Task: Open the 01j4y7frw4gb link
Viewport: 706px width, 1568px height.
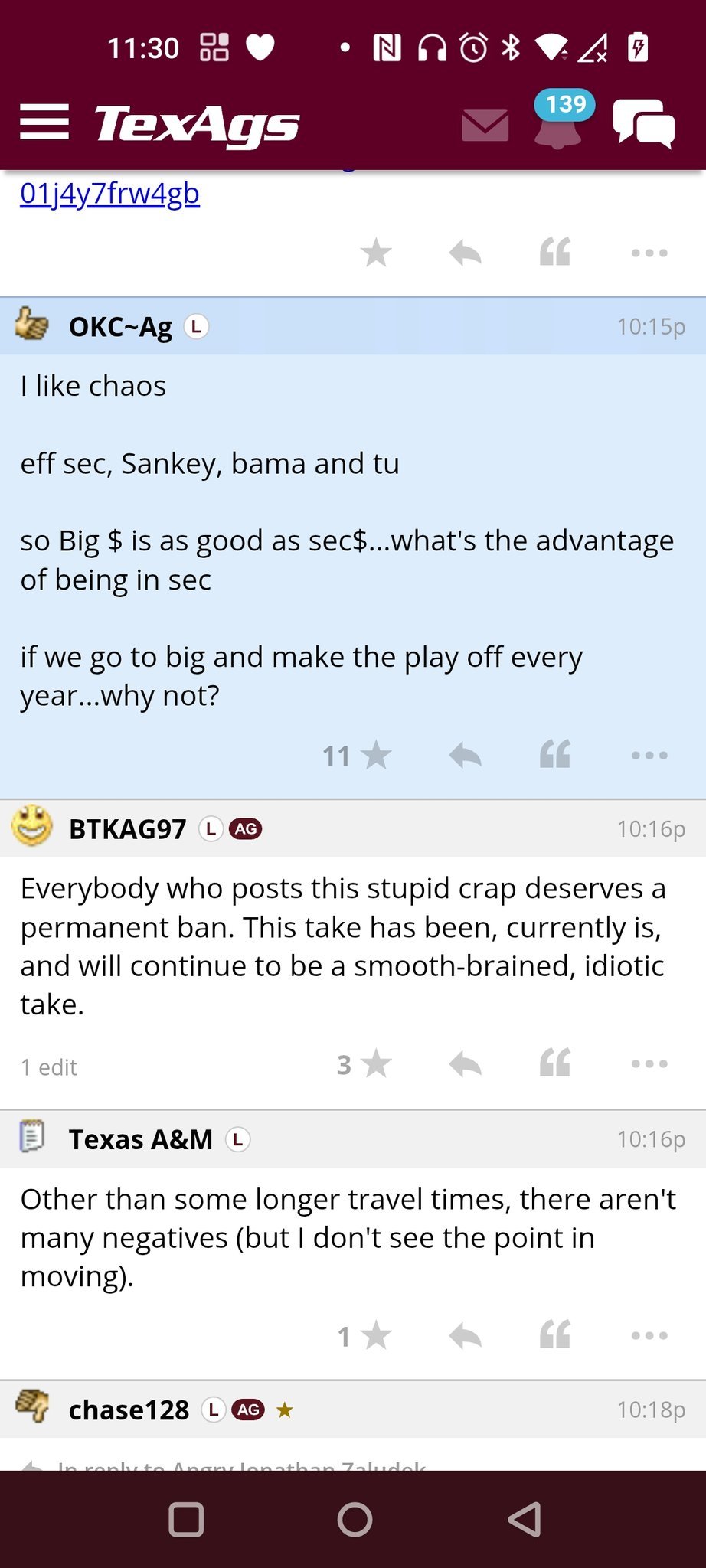Action: pos(109,194)
